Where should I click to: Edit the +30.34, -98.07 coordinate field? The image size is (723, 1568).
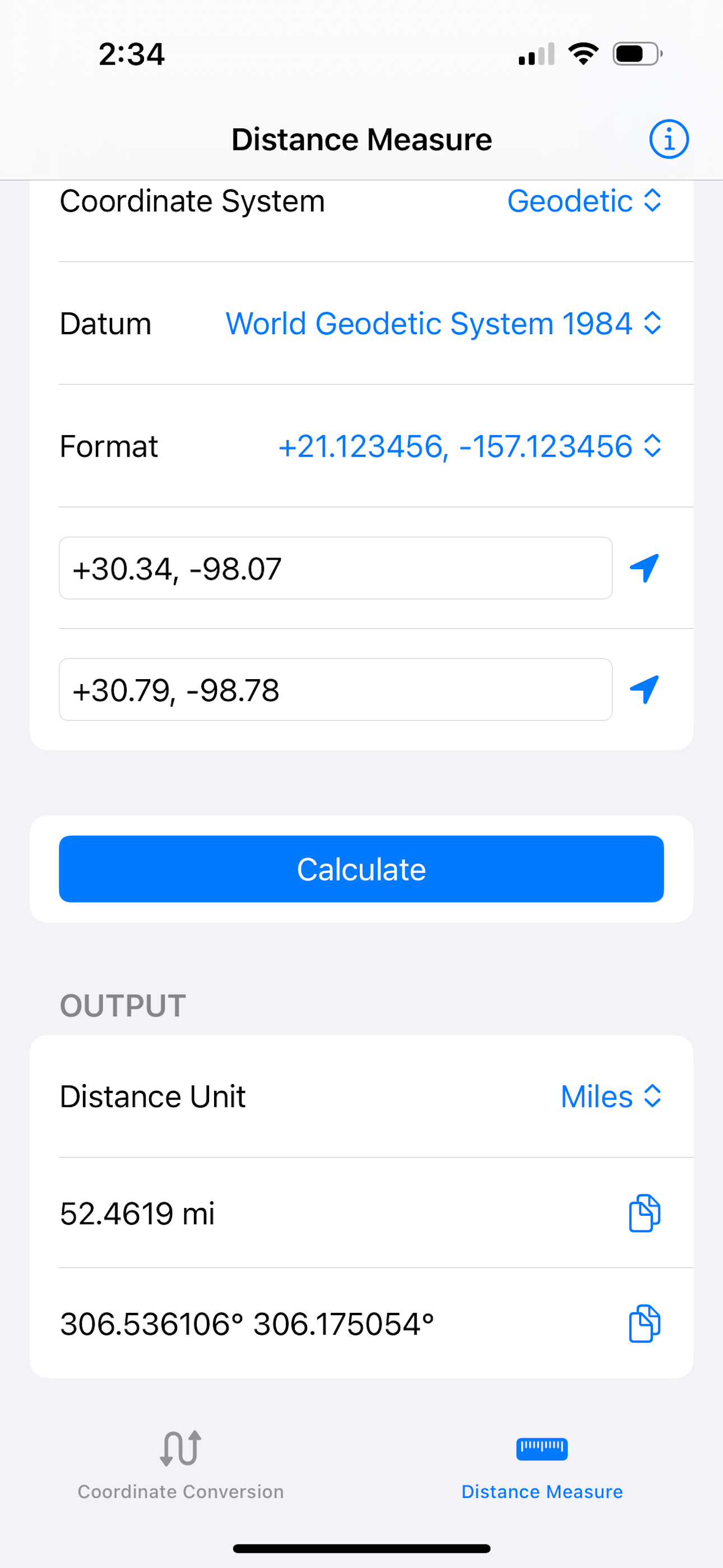click(335, 568)
